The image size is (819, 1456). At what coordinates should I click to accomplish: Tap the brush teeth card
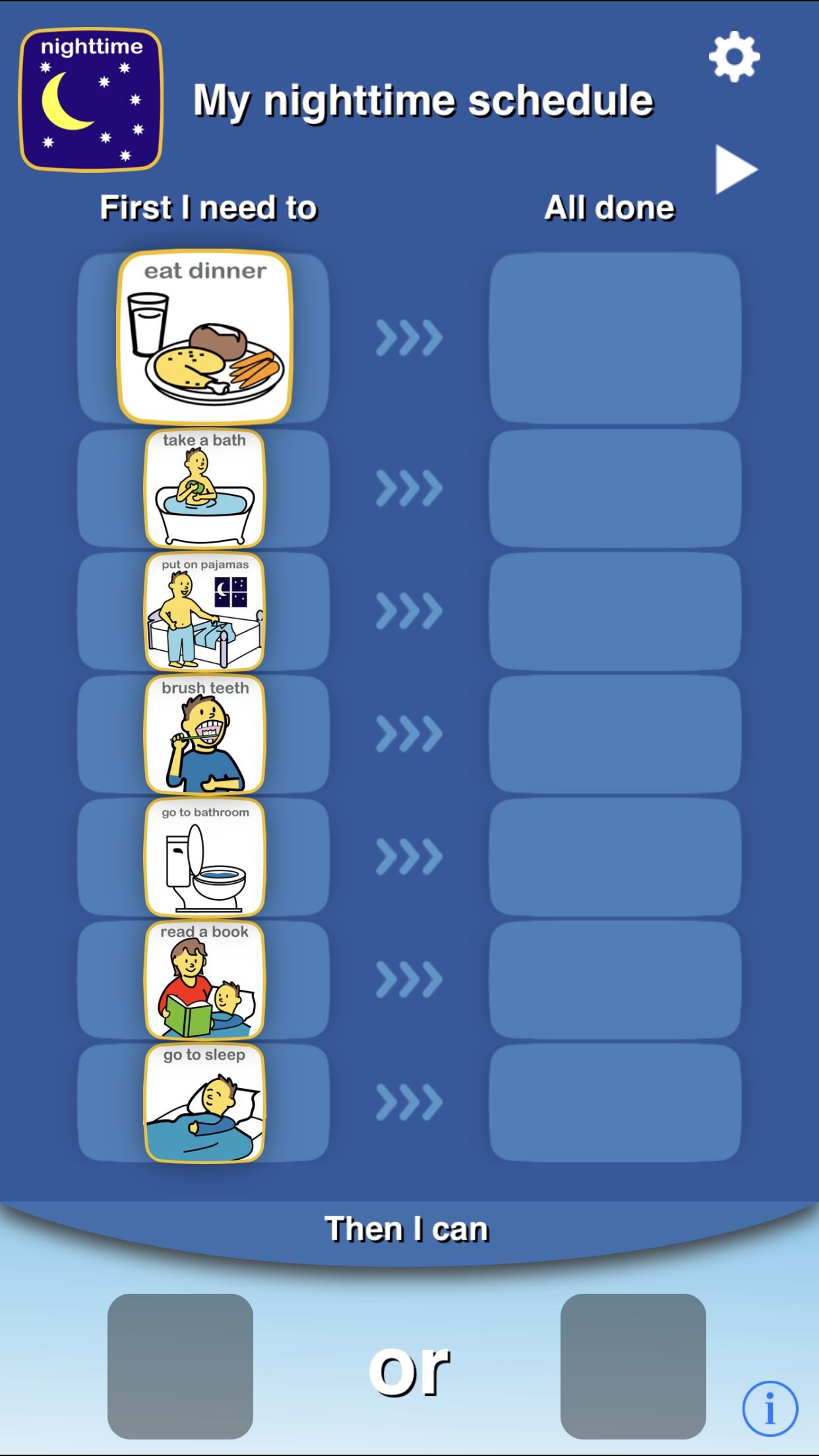[205, 734]
